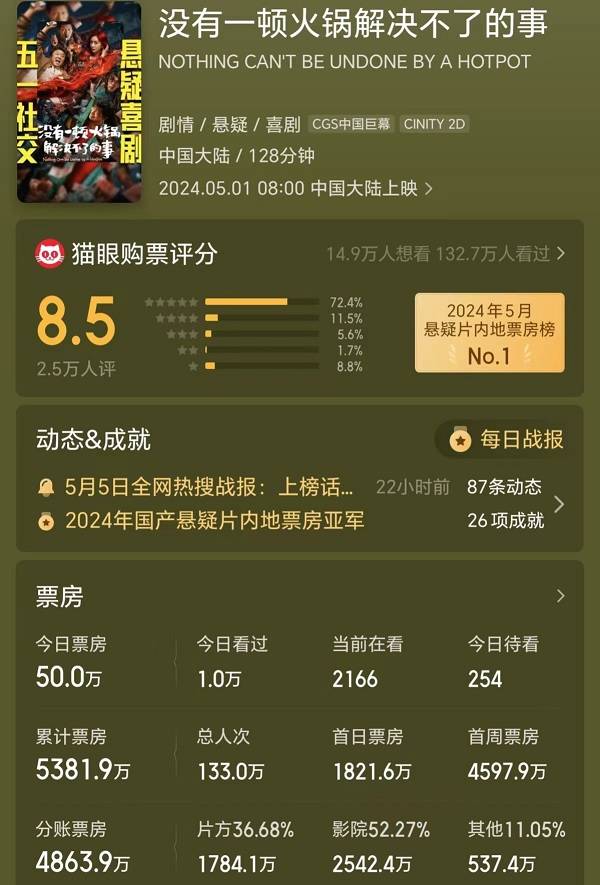Open the May 5 hot search report row
Screen dimensions: 600x885
tap(209, 487)
